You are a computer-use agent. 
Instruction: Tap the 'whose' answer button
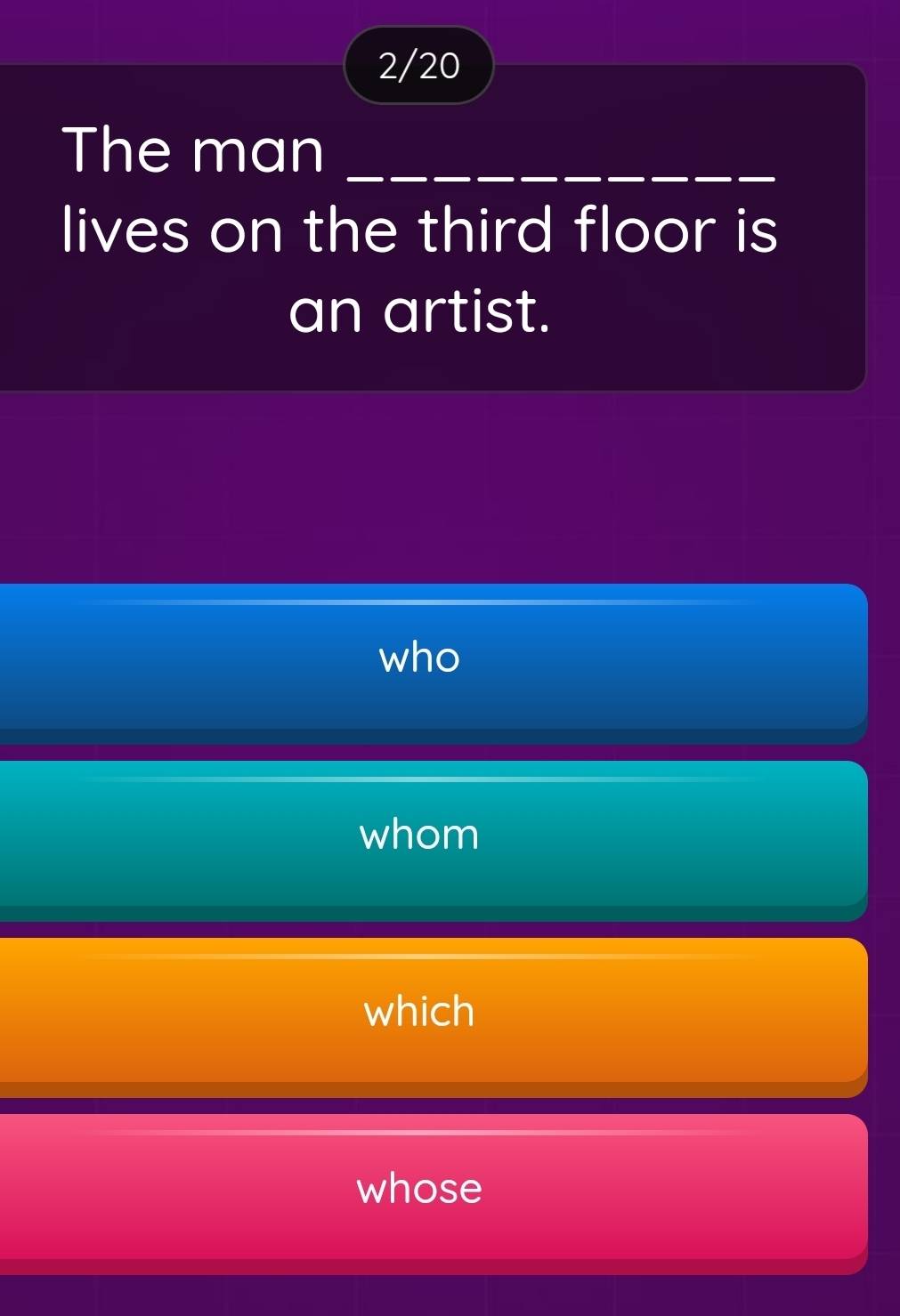coord(419,1189)
